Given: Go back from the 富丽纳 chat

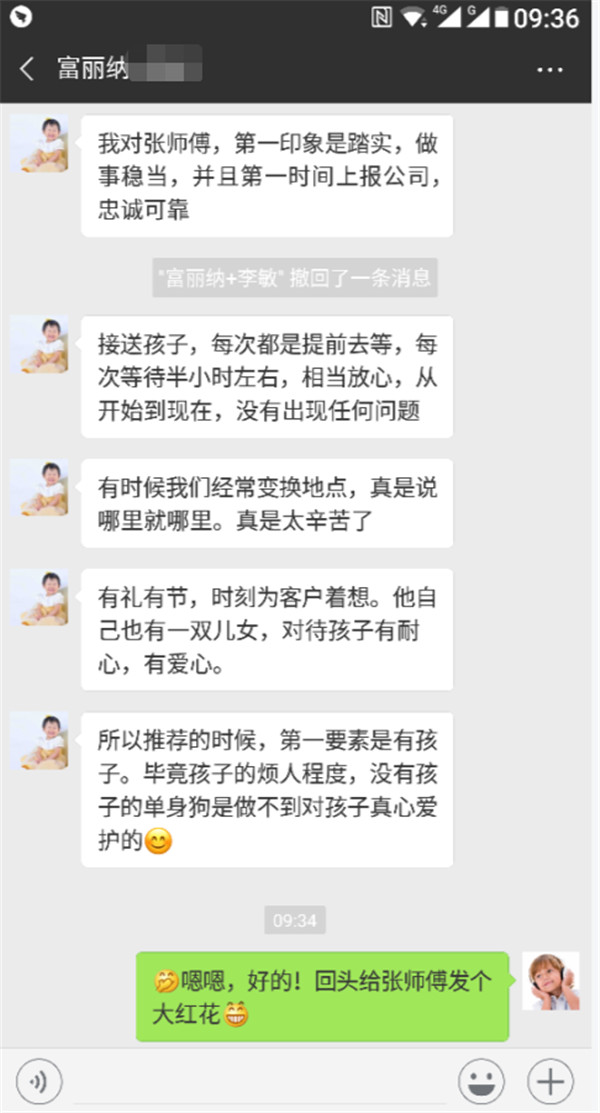Looking at the screenshot, I should tap(27, 70).
